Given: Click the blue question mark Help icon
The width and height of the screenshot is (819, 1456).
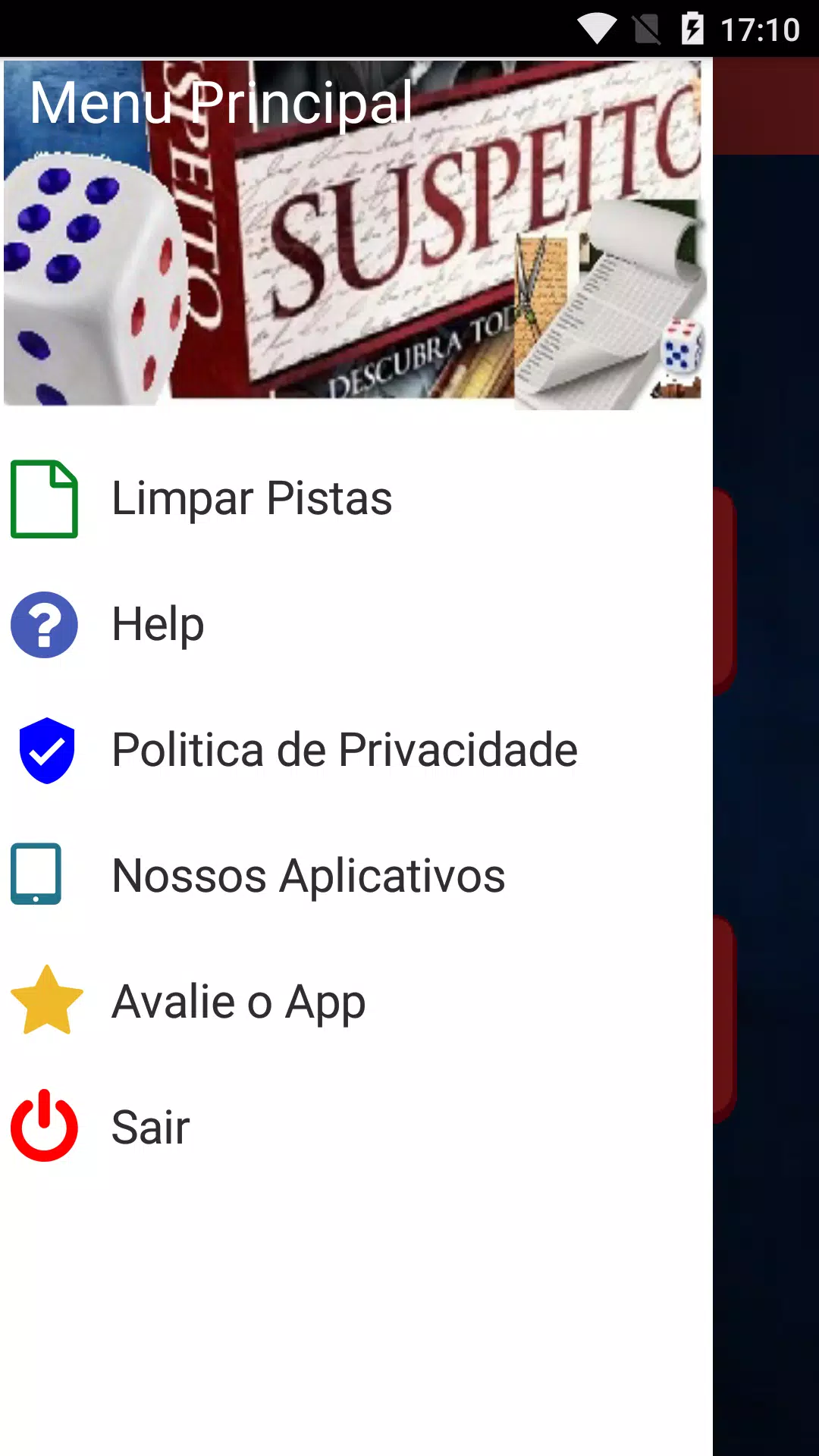Looking at the screenshot, I should 44,625.
